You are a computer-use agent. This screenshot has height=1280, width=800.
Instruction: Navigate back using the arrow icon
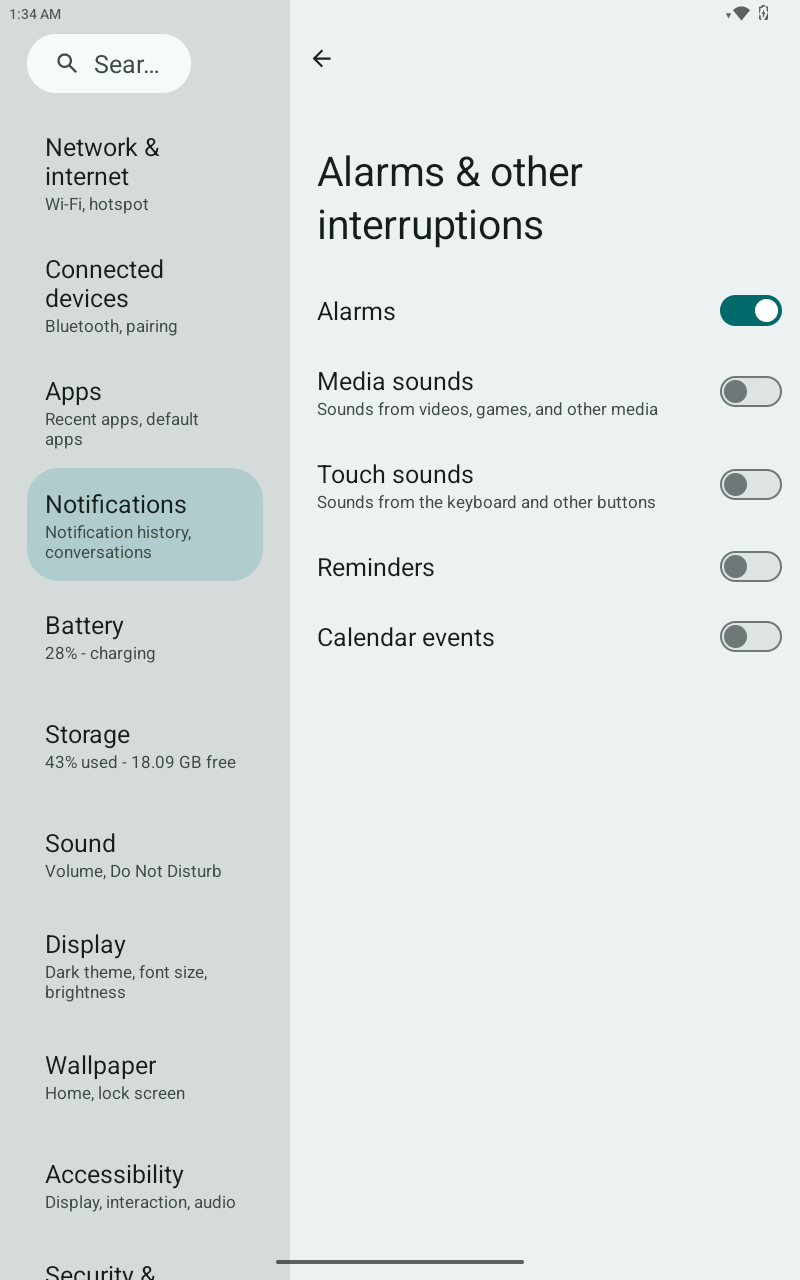pos(321,58)
